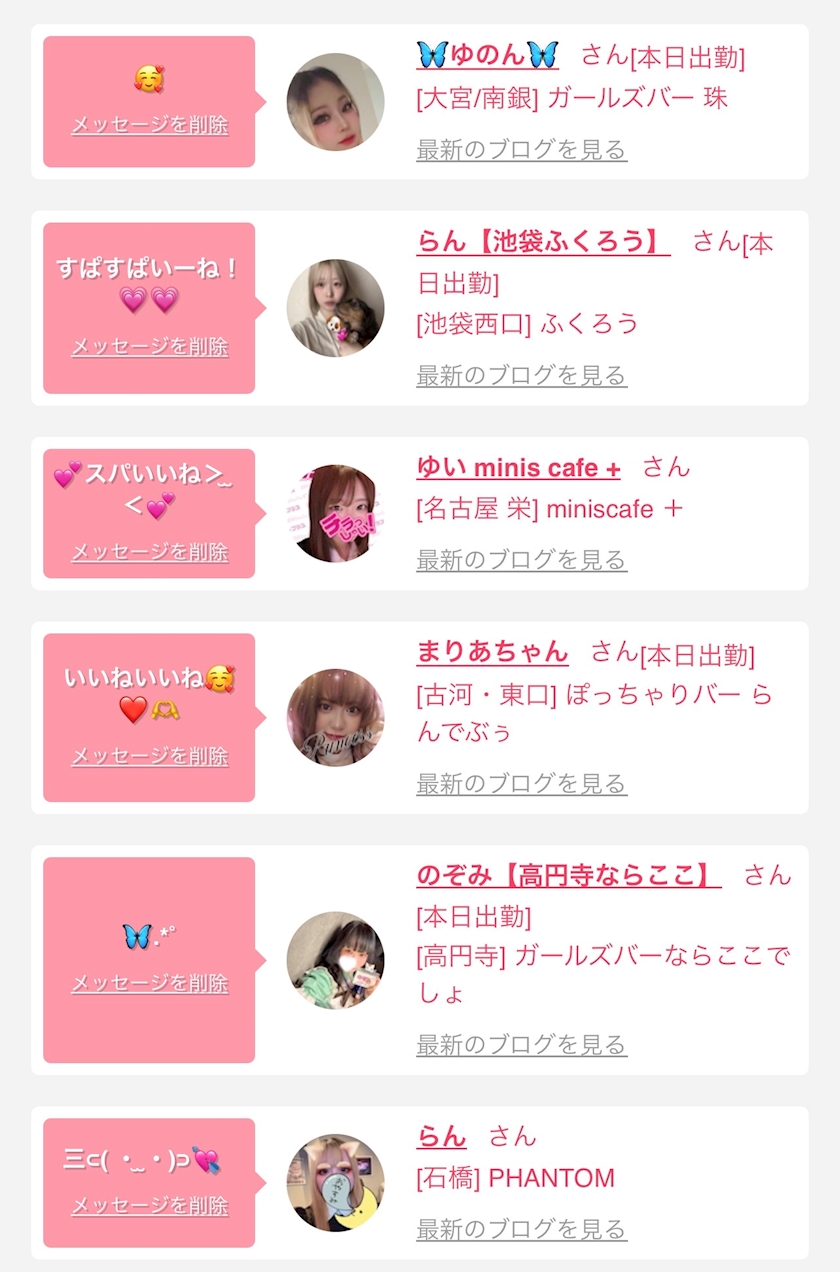Open ゆい minis cafe + profile
840x1272 pixels.
coord(518,468)
